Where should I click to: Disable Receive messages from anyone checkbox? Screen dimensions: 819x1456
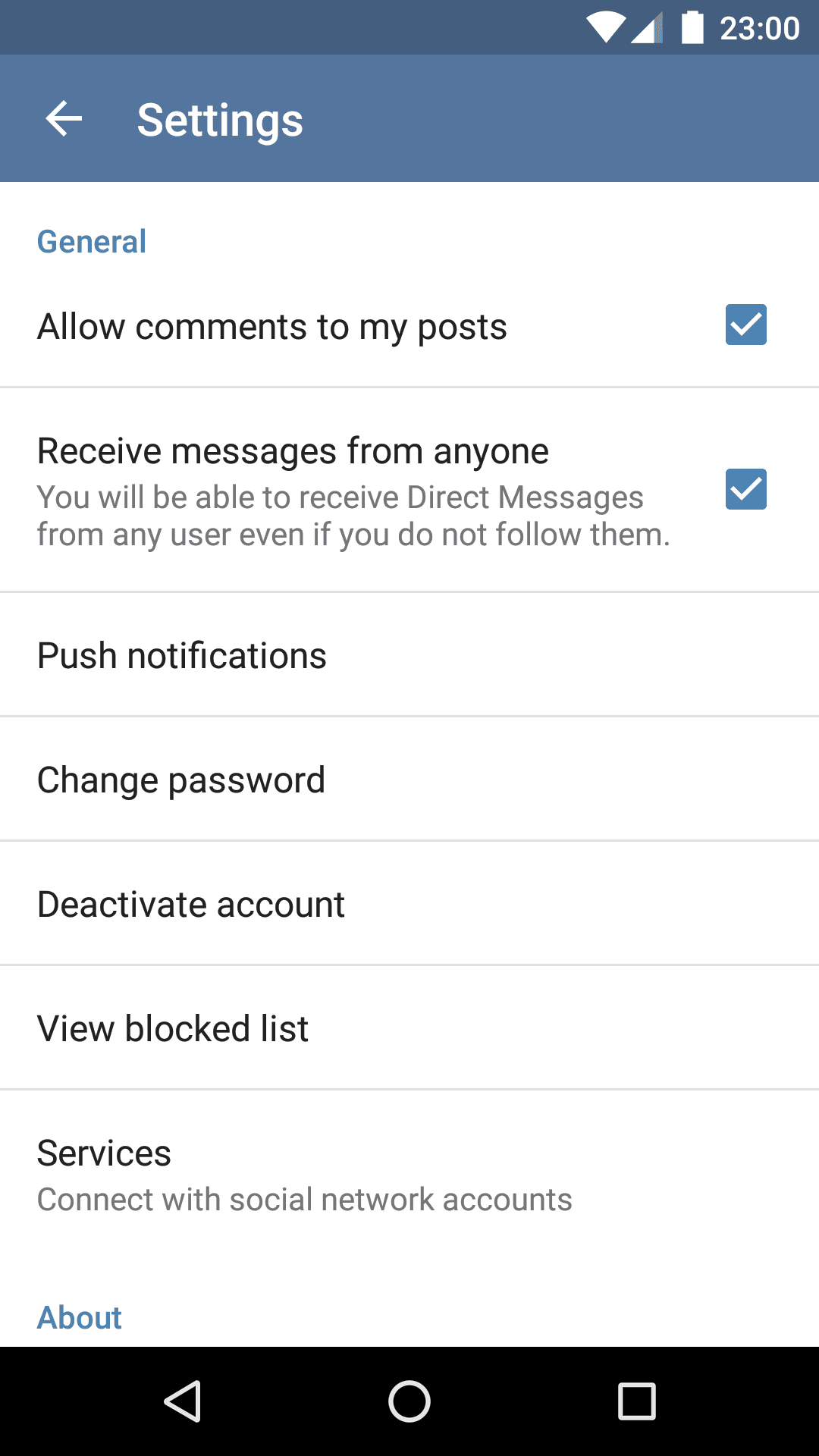[x=745, y=490]
